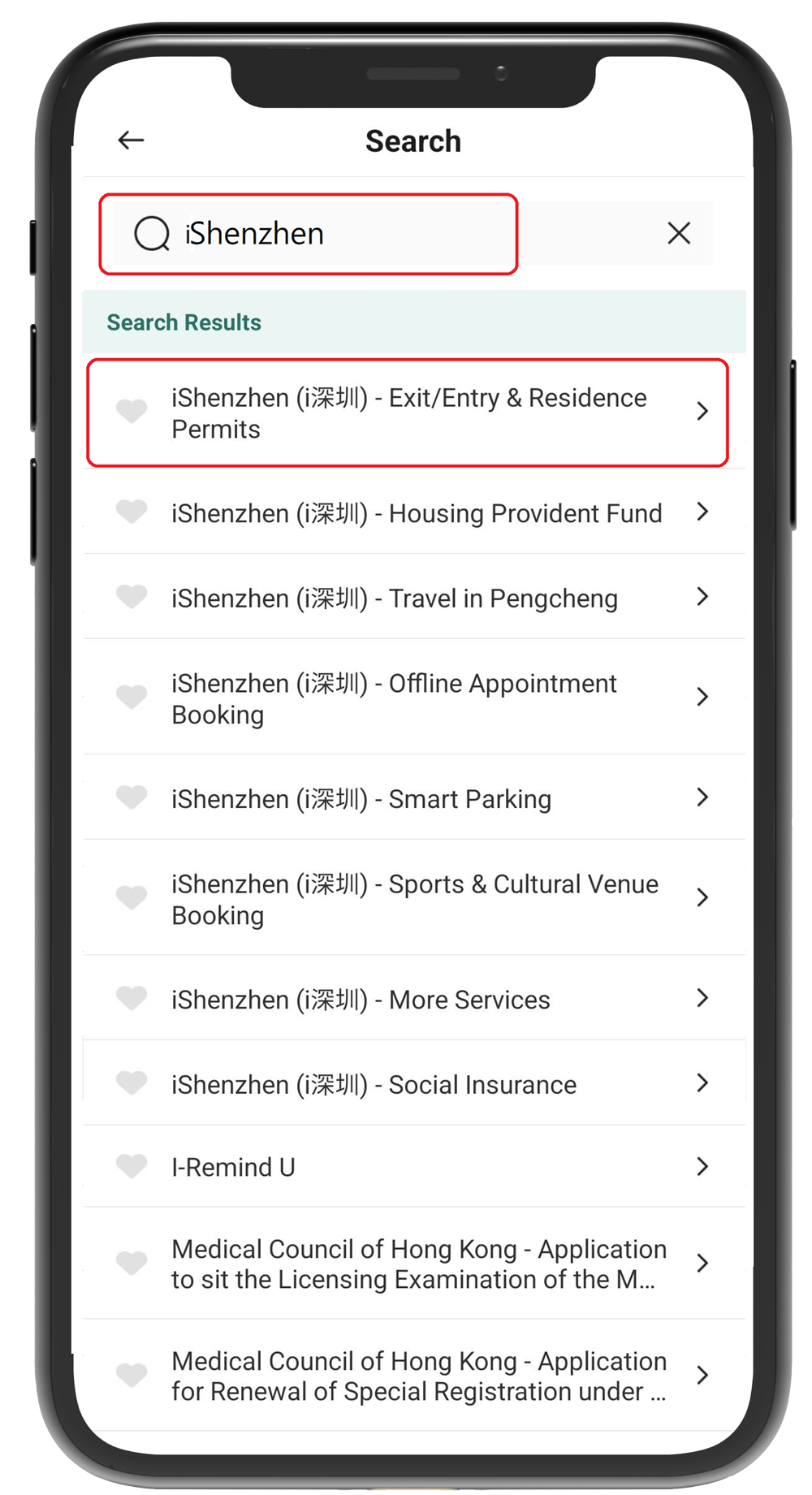View iShenzhen Smart Parking service

[361, 799]
